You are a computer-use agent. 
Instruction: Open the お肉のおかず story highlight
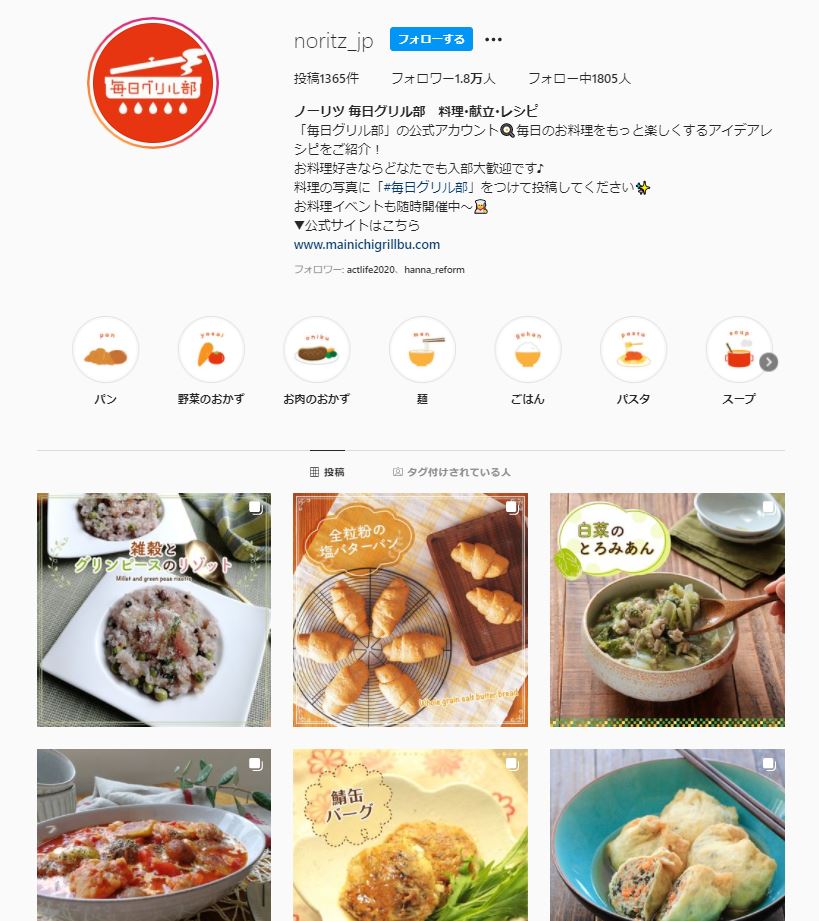[x=316, y=350]
